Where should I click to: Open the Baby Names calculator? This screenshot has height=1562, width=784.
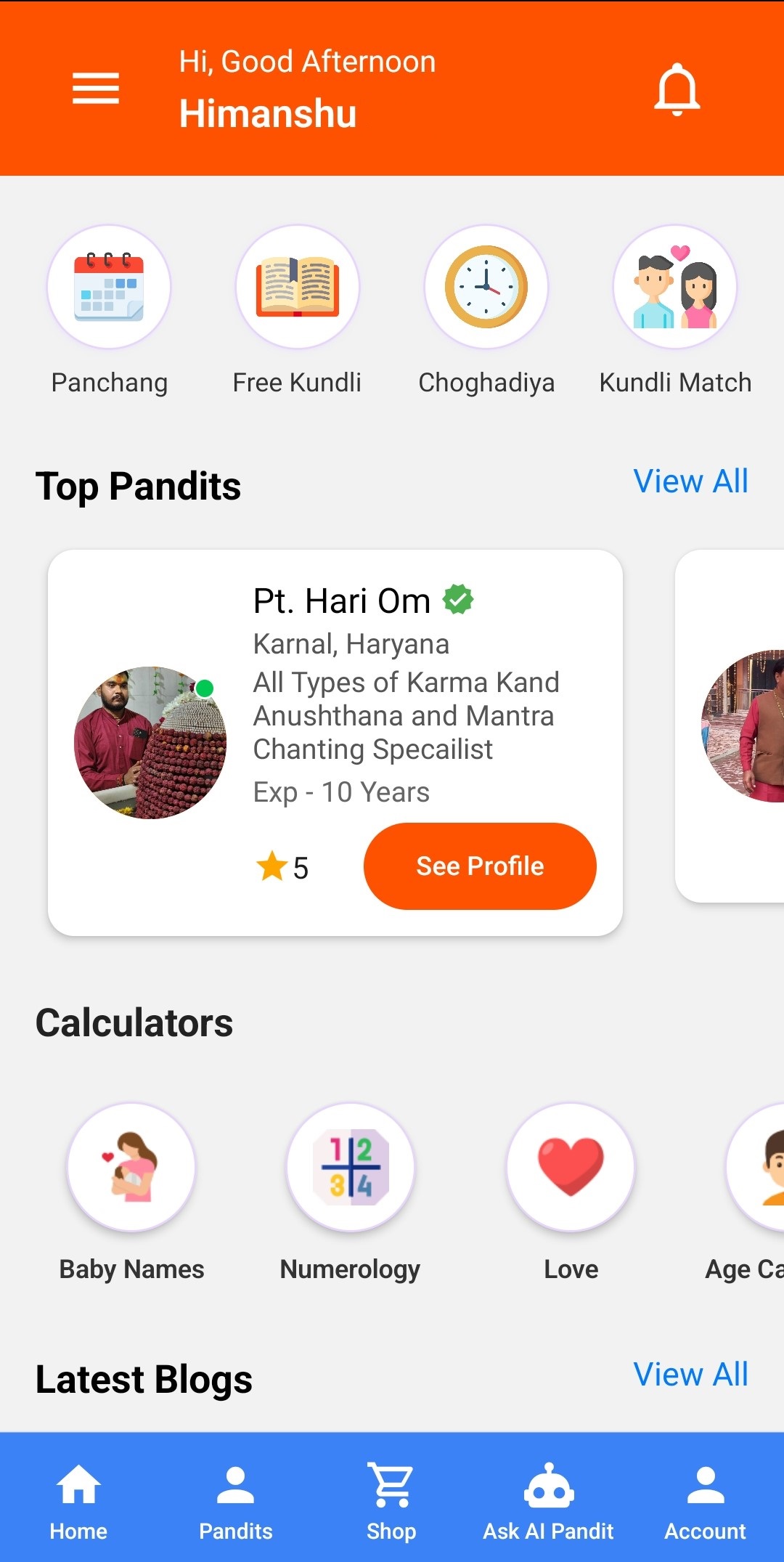[x=131, y=1167]
